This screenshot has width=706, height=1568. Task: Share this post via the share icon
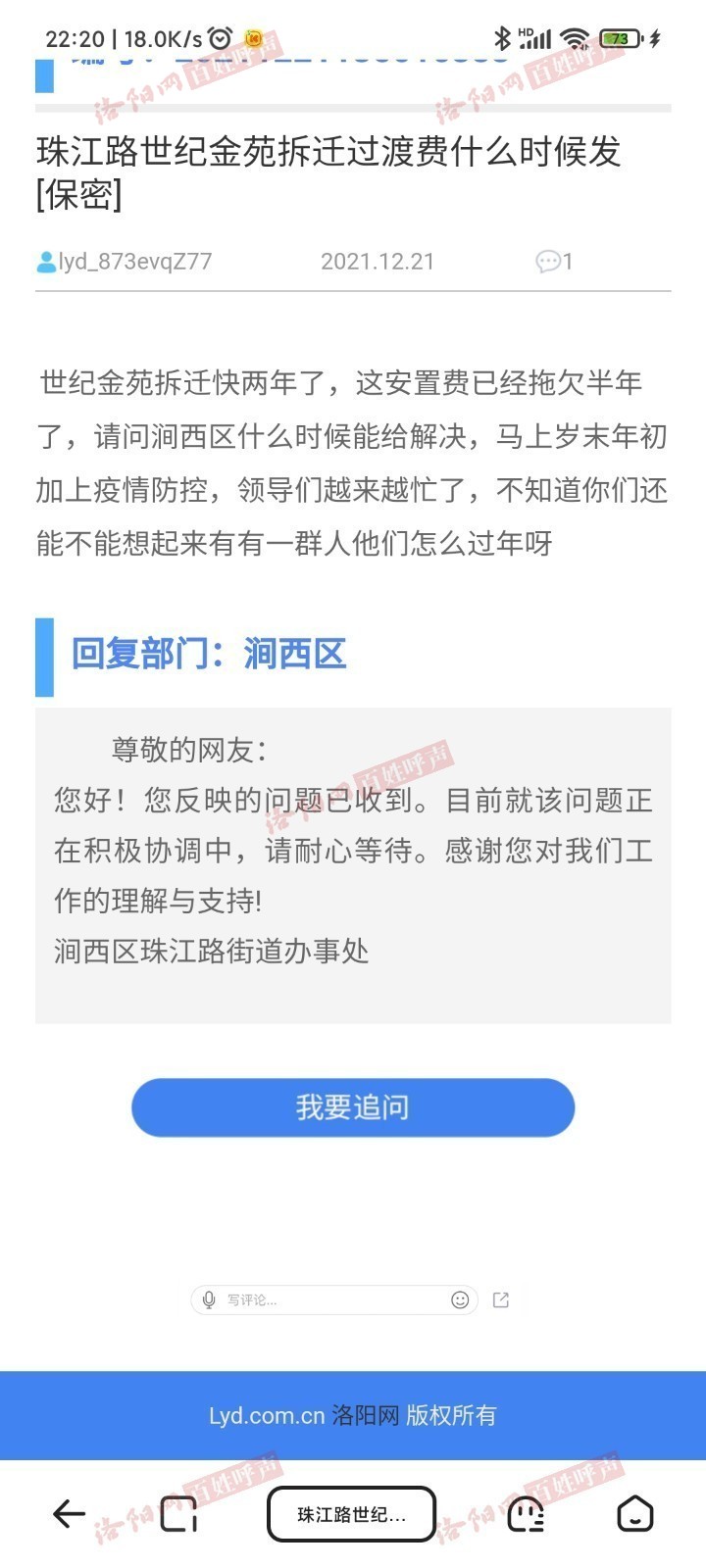[x=501, y=1299]
